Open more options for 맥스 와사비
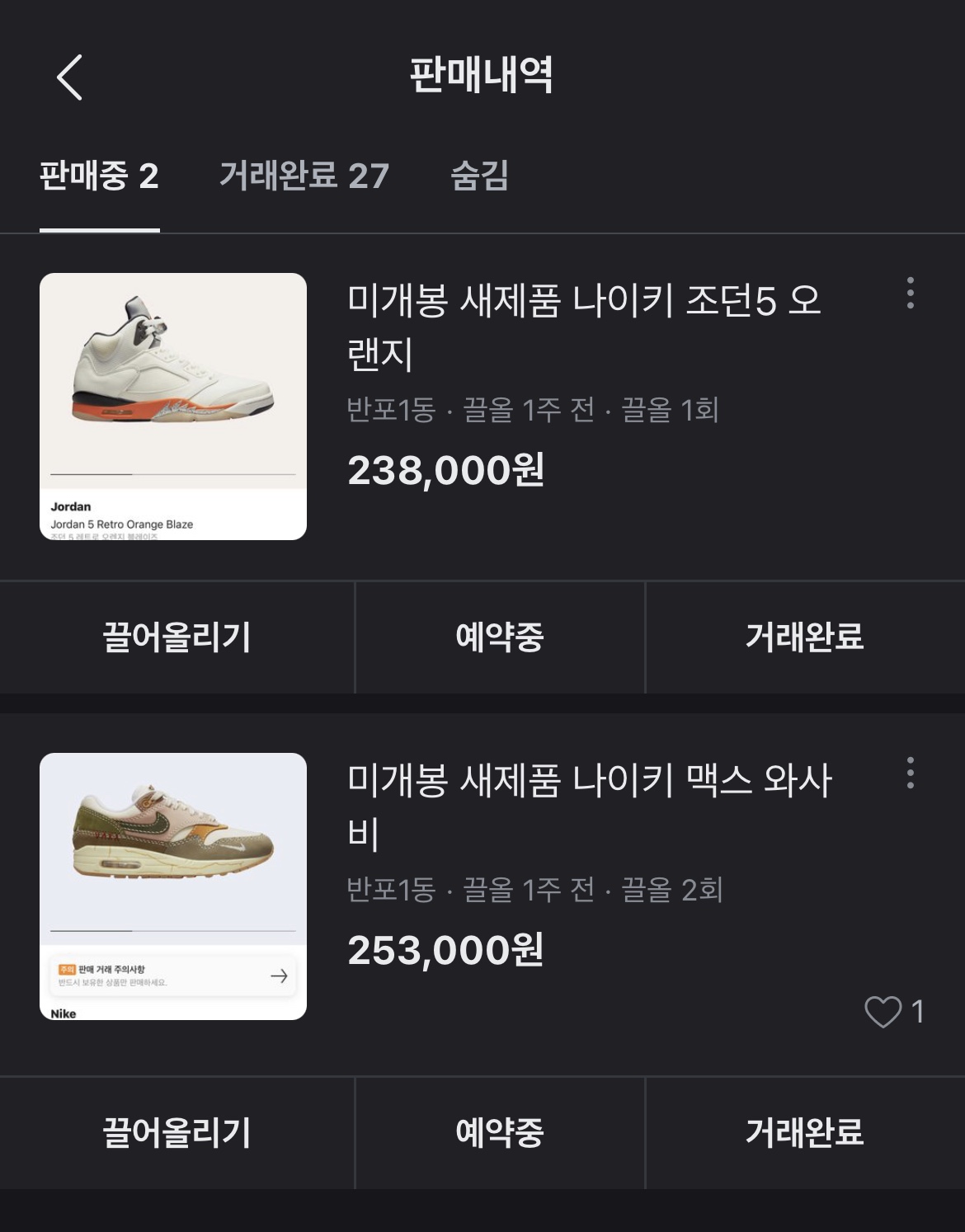 (x=911, y=773)
